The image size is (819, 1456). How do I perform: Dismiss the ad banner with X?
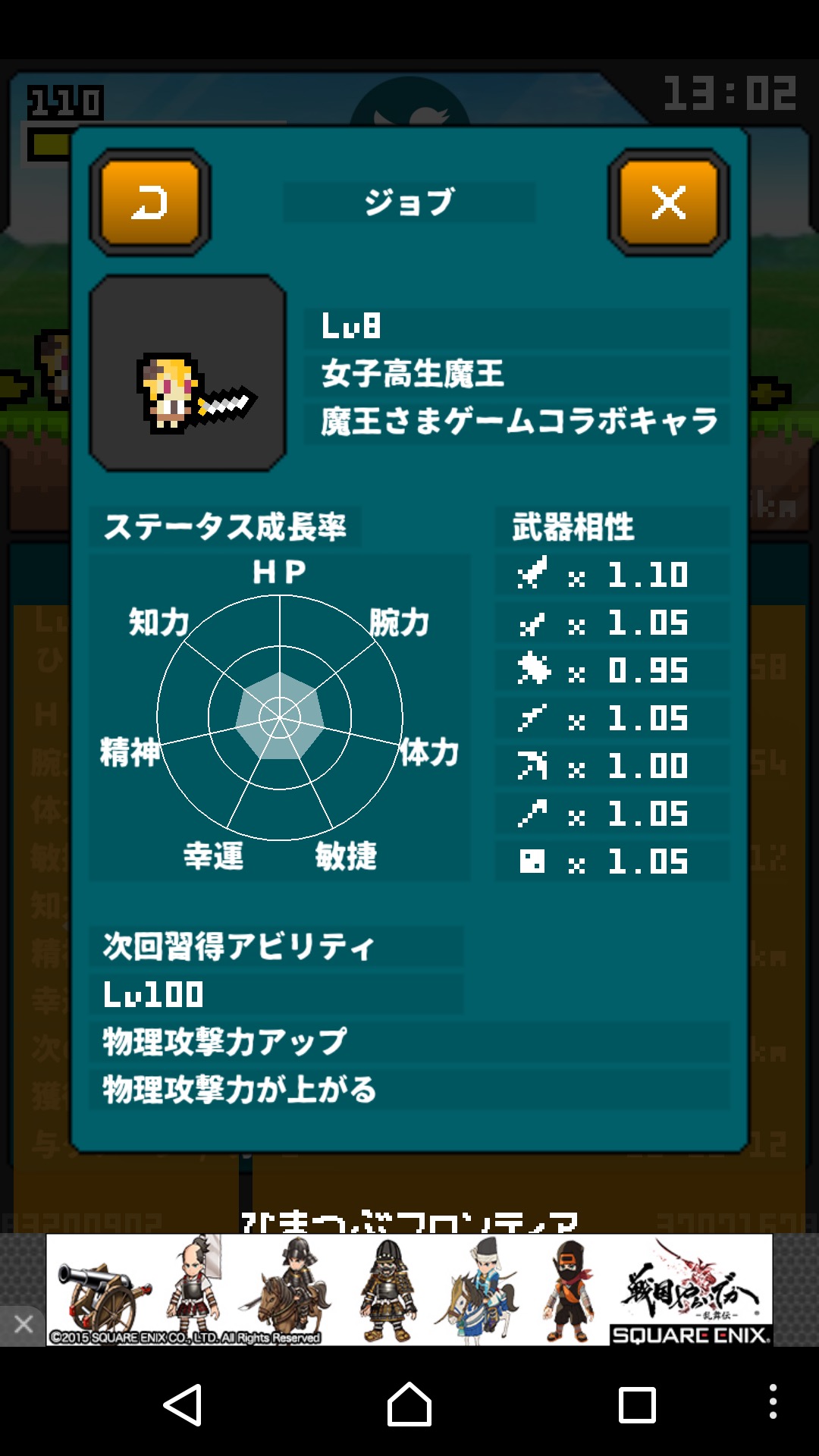[23, 1325]
